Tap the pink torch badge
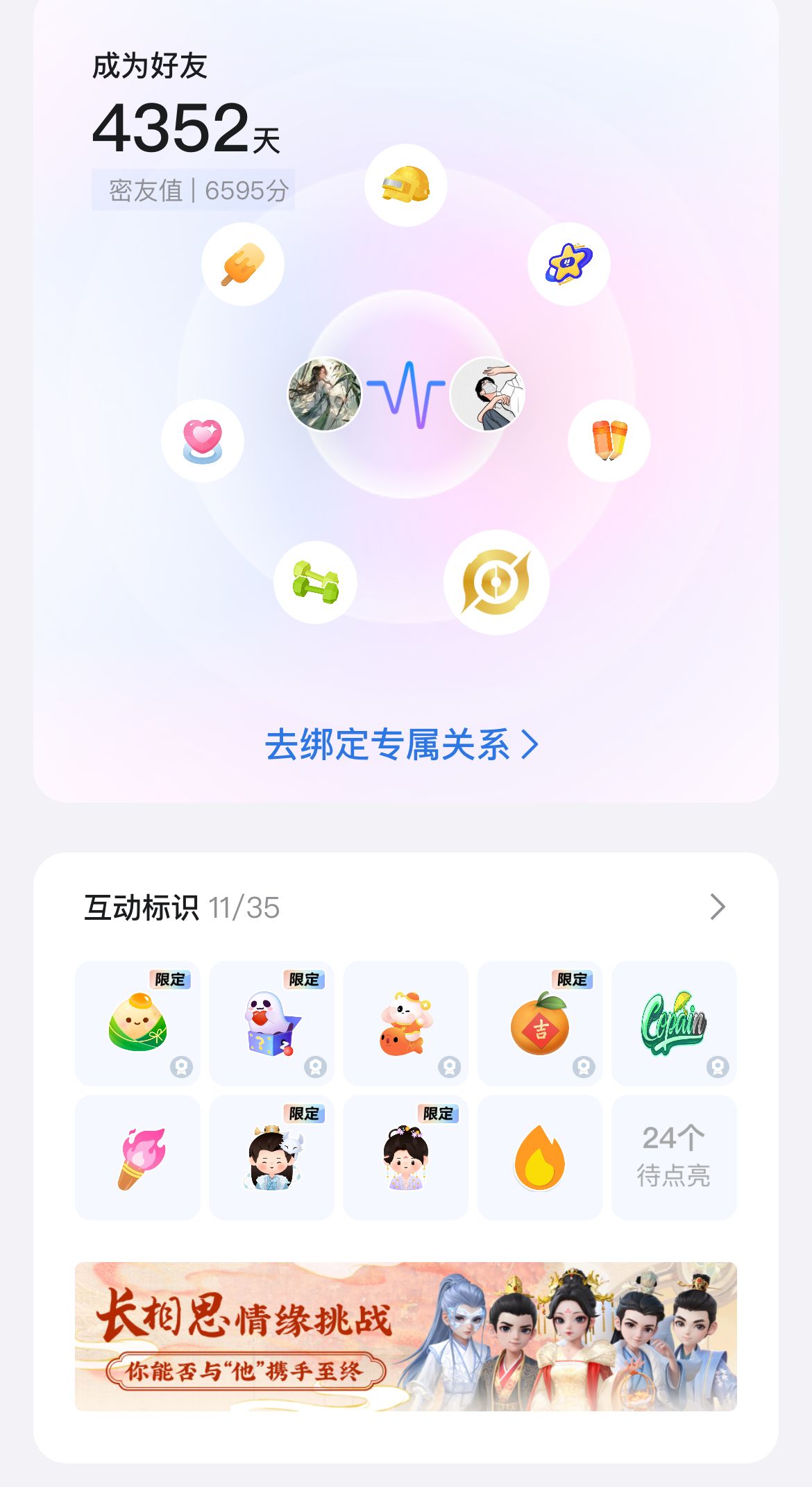This screenshot has width=812, height=1487. [137, 1157]
